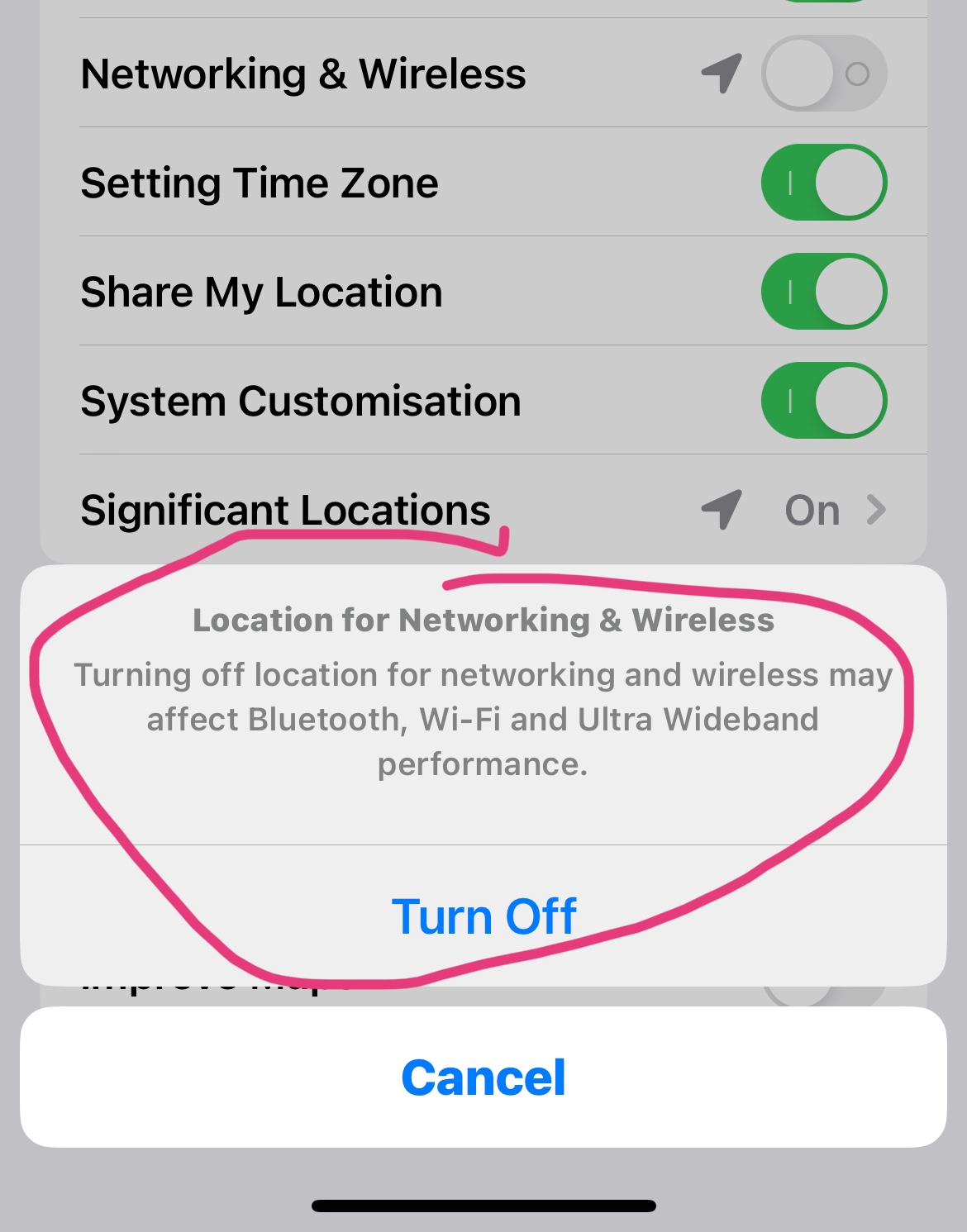This screenshot has height=1232, width=967.
Task: Disable Setting Time Zone switch
Action: [x=824, y=183]
